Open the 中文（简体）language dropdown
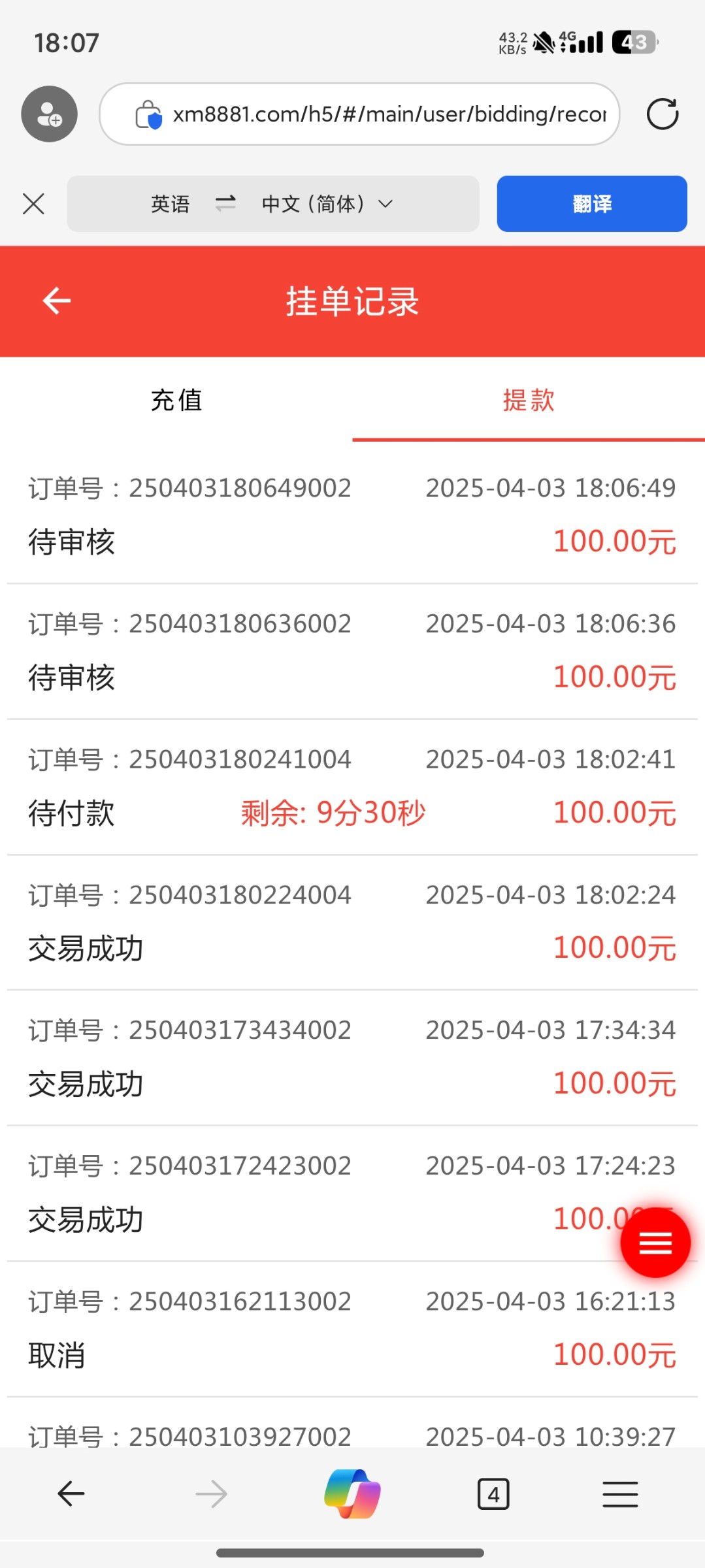Viewport: 705px width, 1568px height. coord(327,204)
